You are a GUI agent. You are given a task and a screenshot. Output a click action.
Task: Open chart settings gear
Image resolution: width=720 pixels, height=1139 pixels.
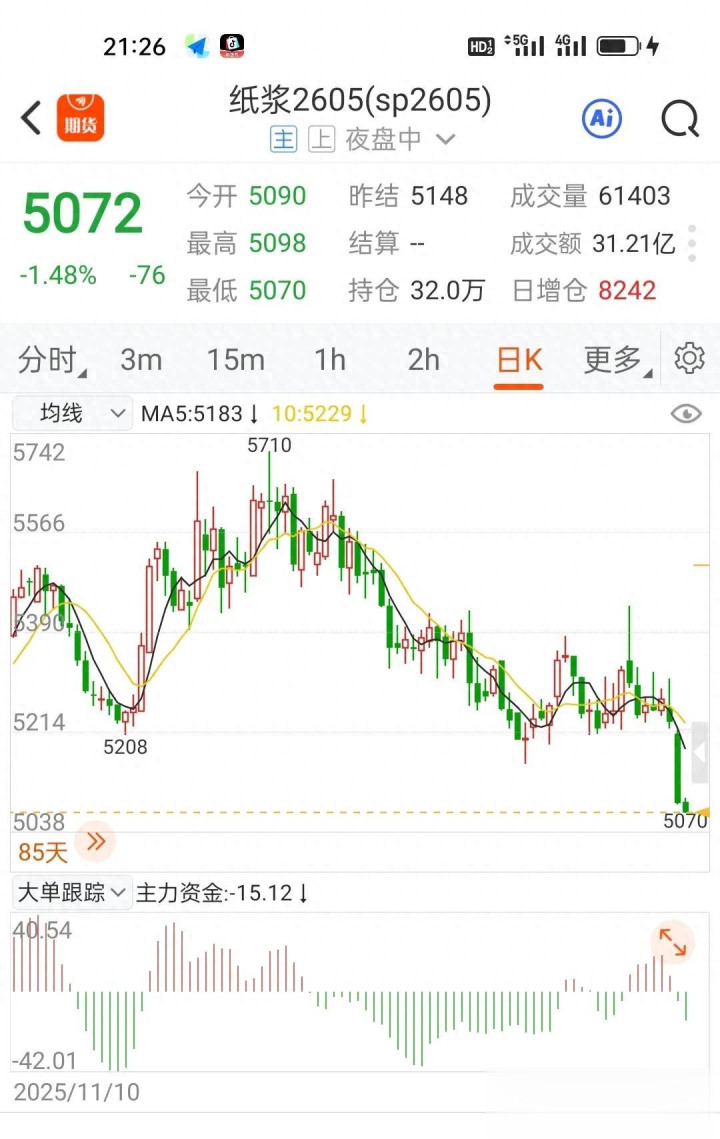(x=690, y=358)
